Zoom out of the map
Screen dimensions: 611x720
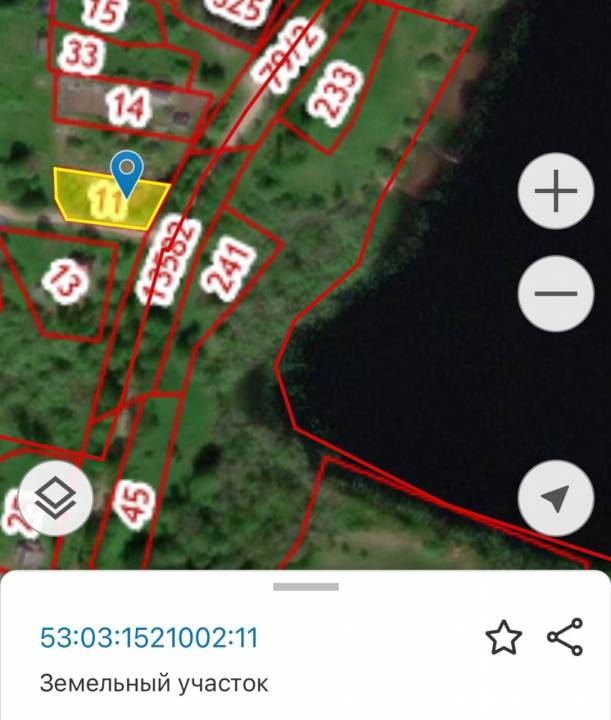tap(556, 294)
